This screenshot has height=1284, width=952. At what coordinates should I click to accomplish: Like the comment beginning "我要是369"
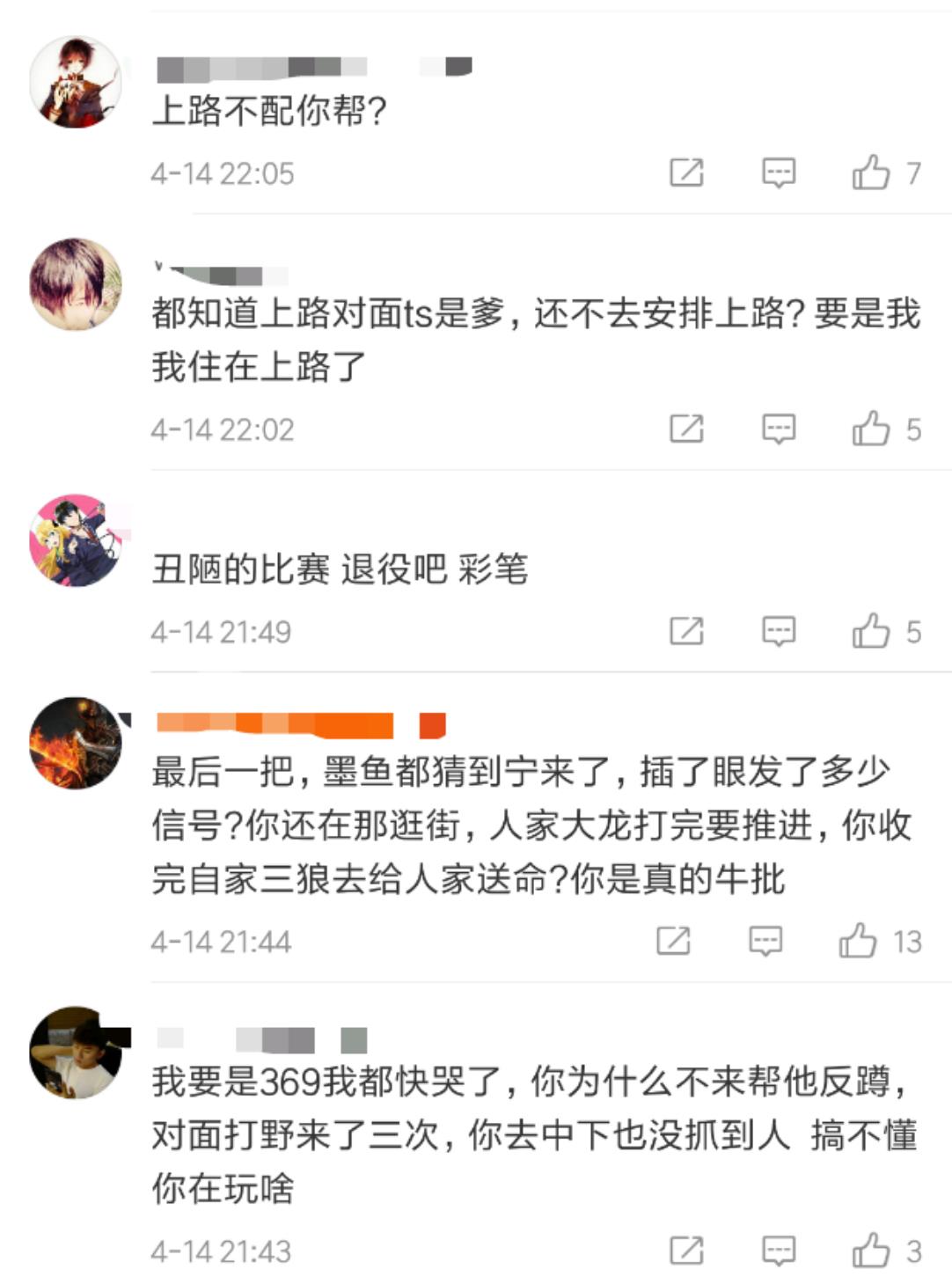coord(870,1251)
